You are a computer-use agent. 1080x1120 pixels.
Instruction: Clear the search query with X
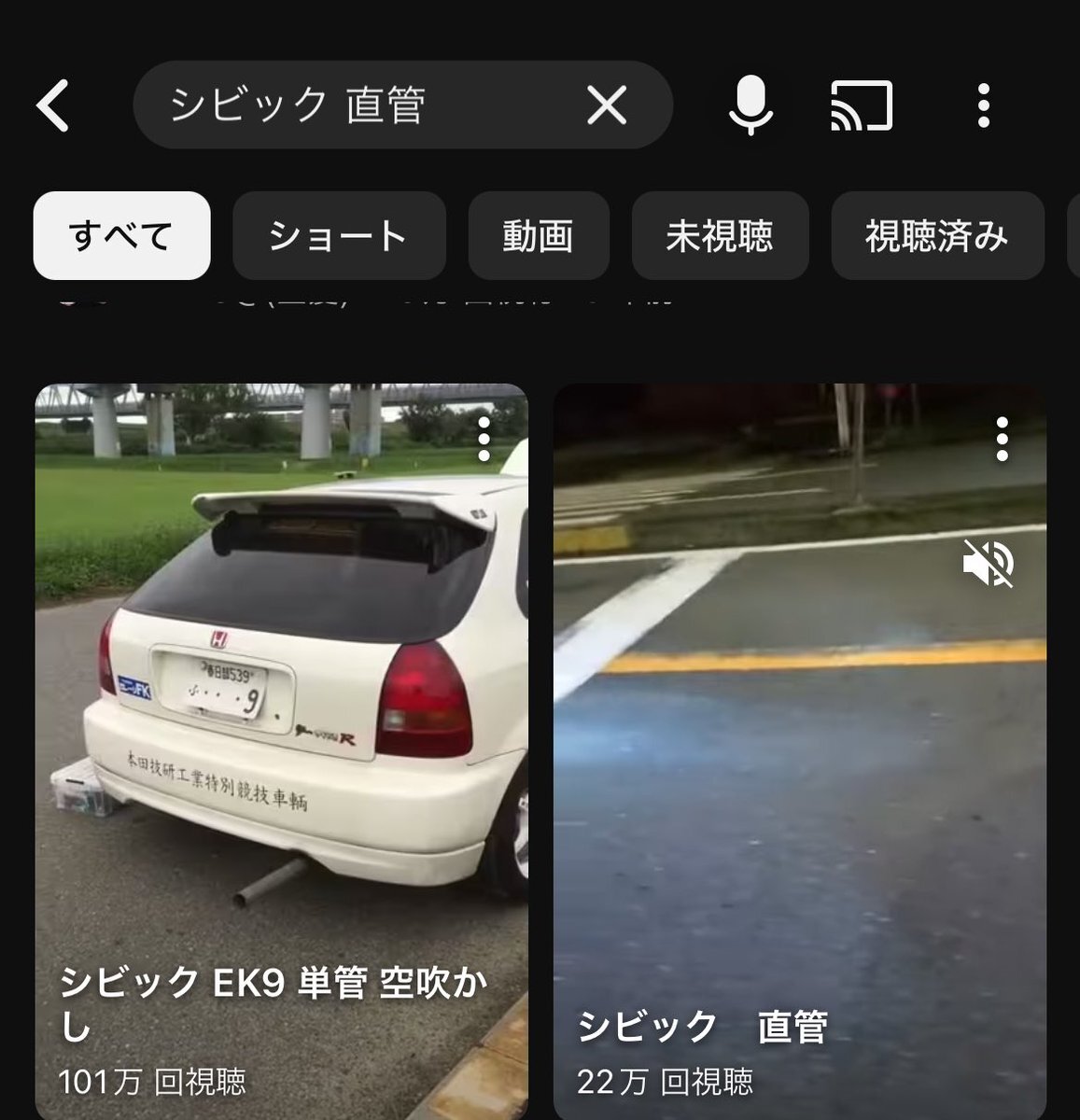click(607, 105)
